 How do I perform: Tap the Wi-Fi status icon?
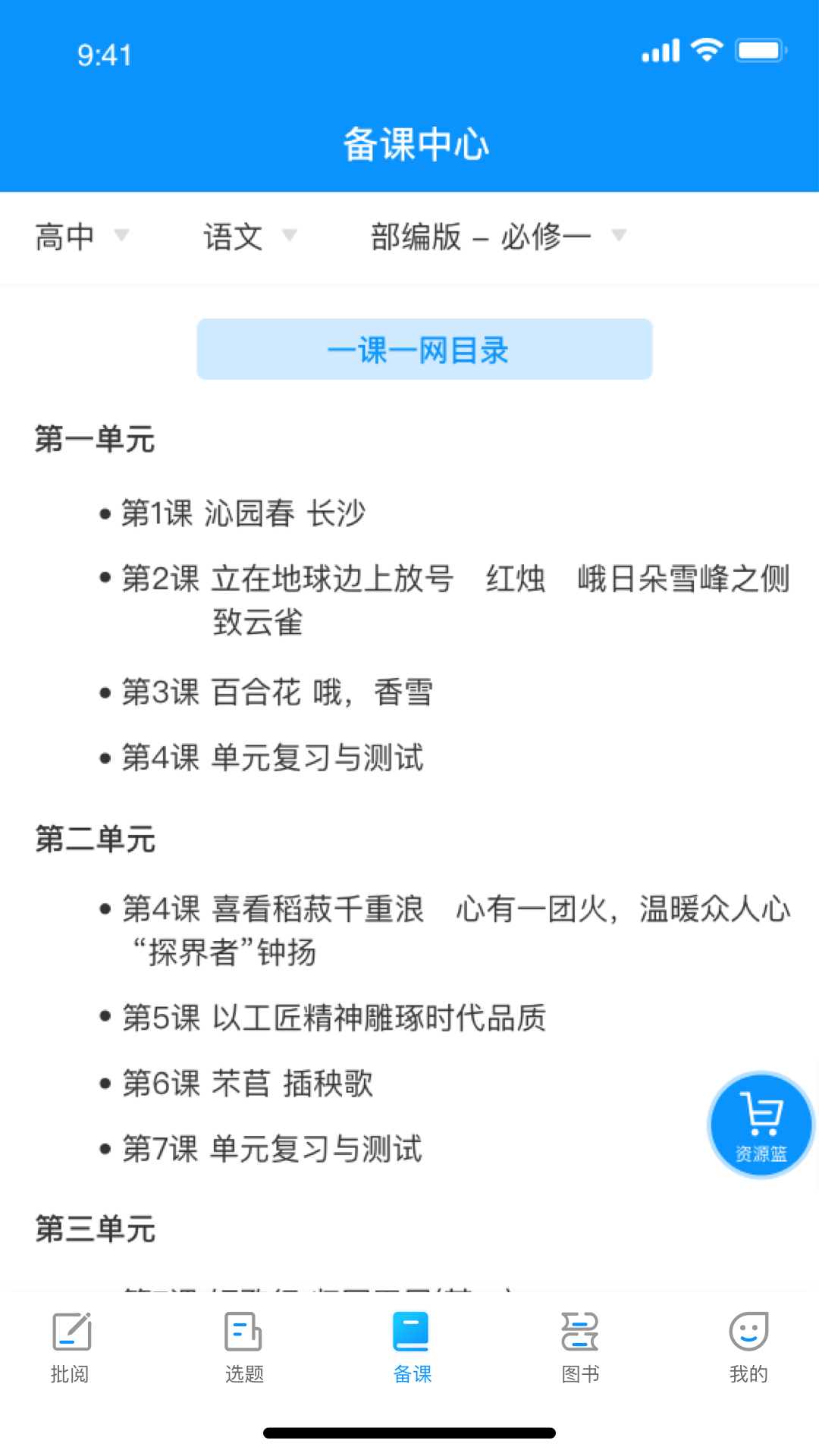click(x=707, y=49)
